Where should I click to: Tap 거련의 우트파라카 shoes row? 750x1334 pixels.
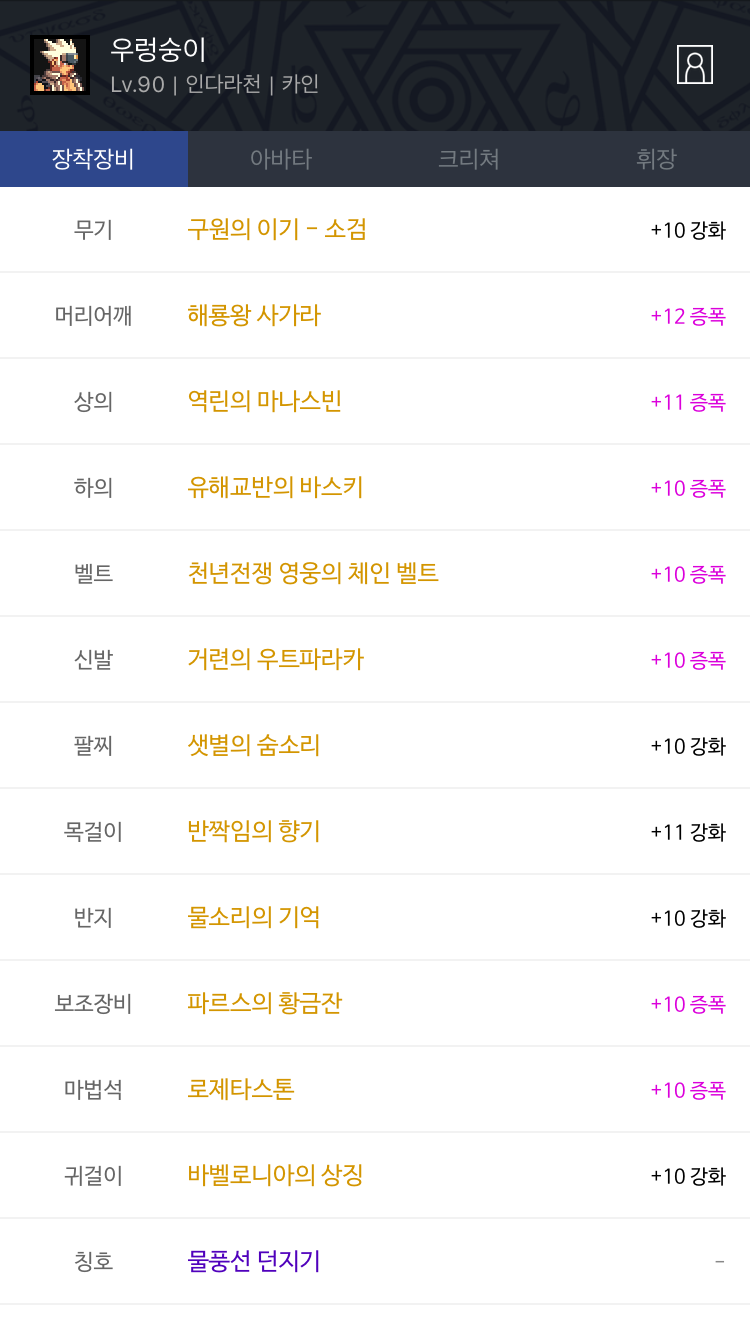[276, 660]
